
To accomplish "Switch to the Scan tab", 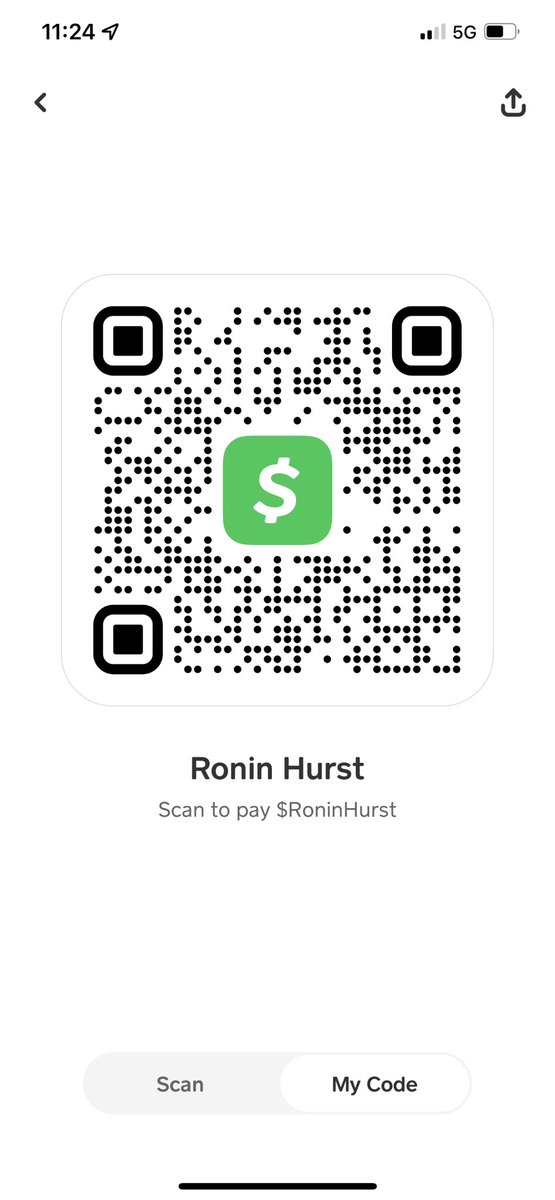I will click(180, 1084).
